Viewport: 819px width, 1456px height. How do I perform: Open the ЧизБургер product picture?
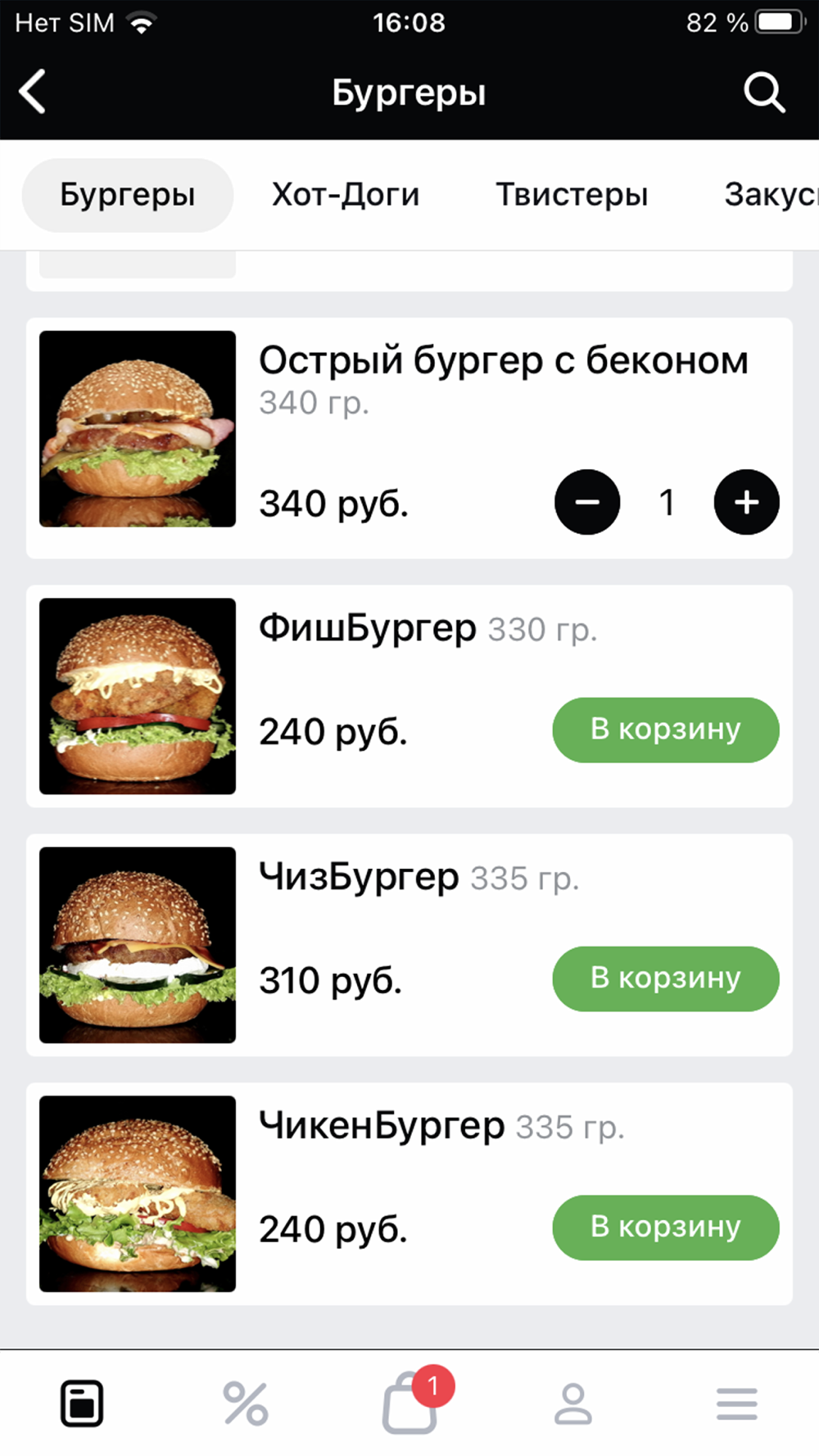click(x=138, y=945)
